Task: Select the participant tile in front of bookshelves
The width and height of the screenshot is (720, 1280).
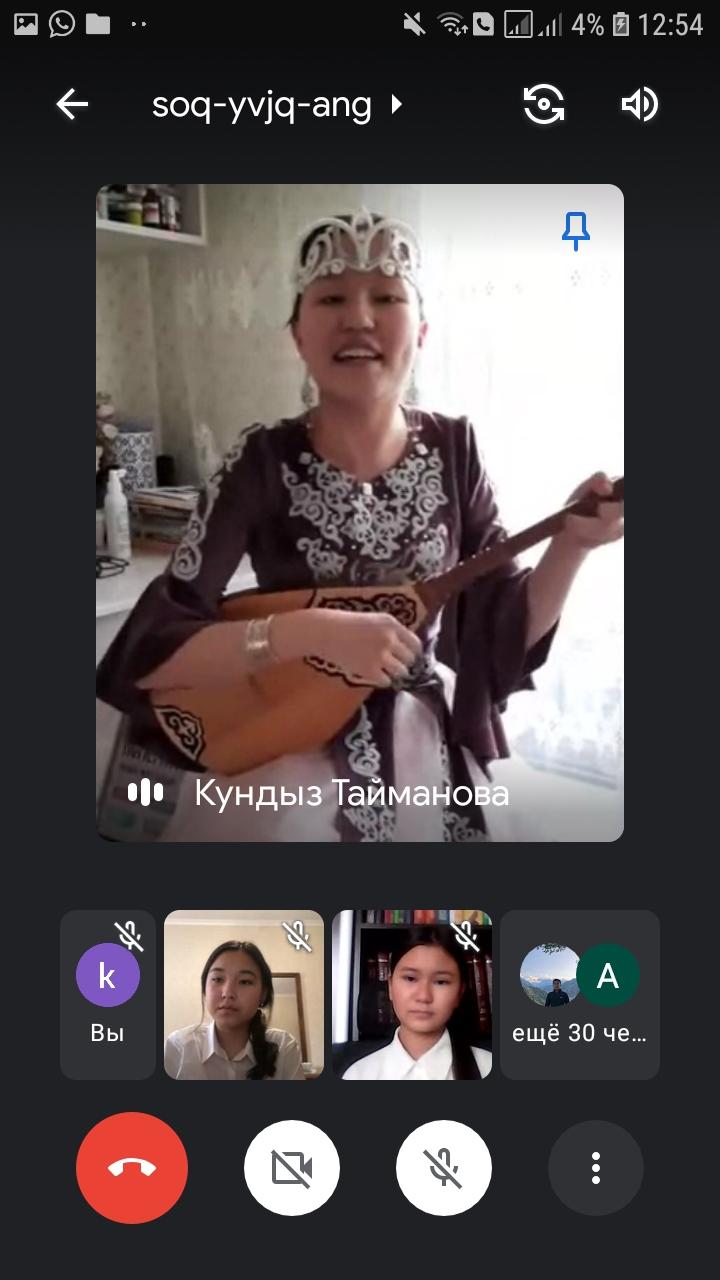Action: [x=412, y=994]
